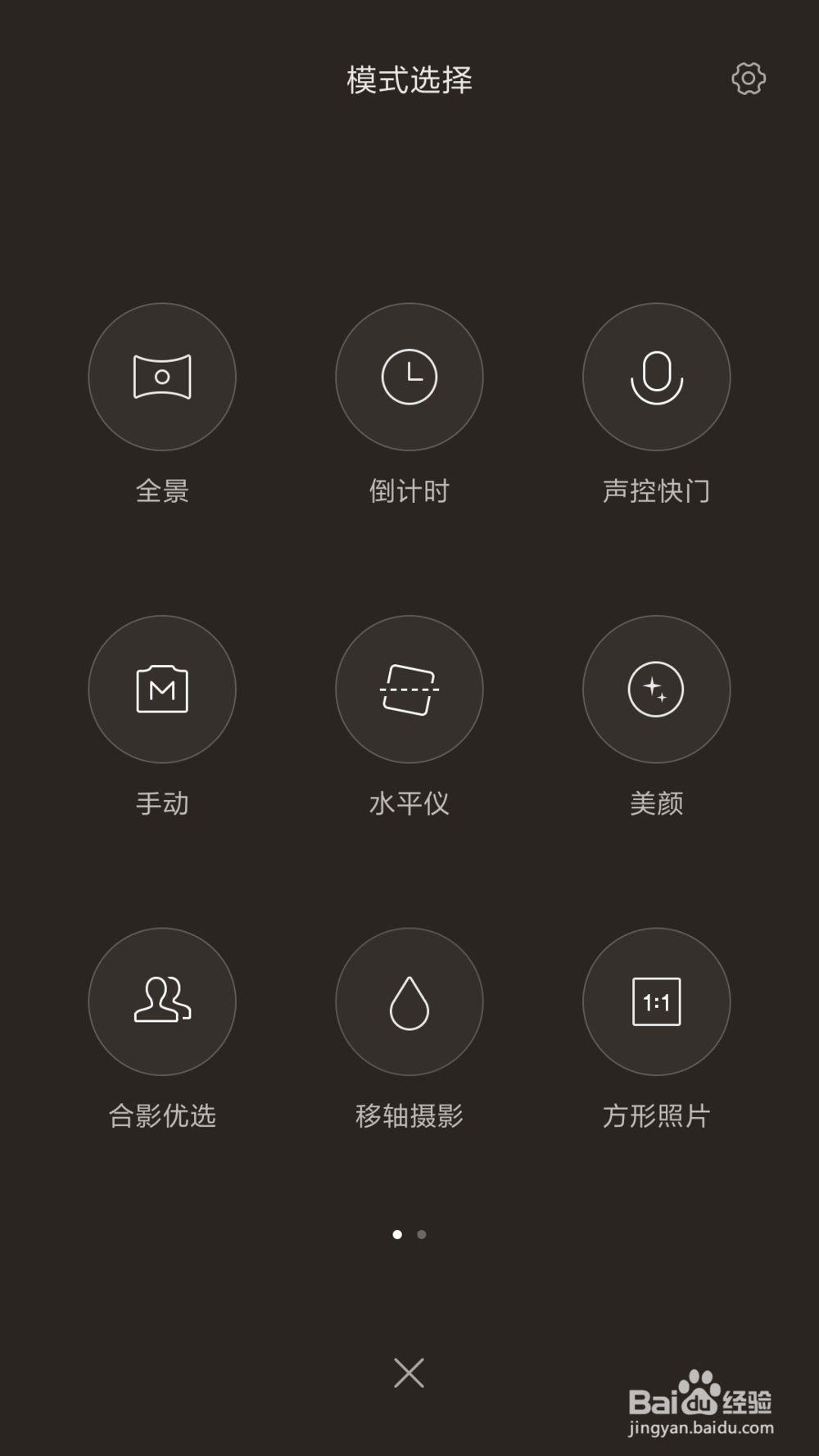
Task: Open the camera settings gear
Action: 749,79
